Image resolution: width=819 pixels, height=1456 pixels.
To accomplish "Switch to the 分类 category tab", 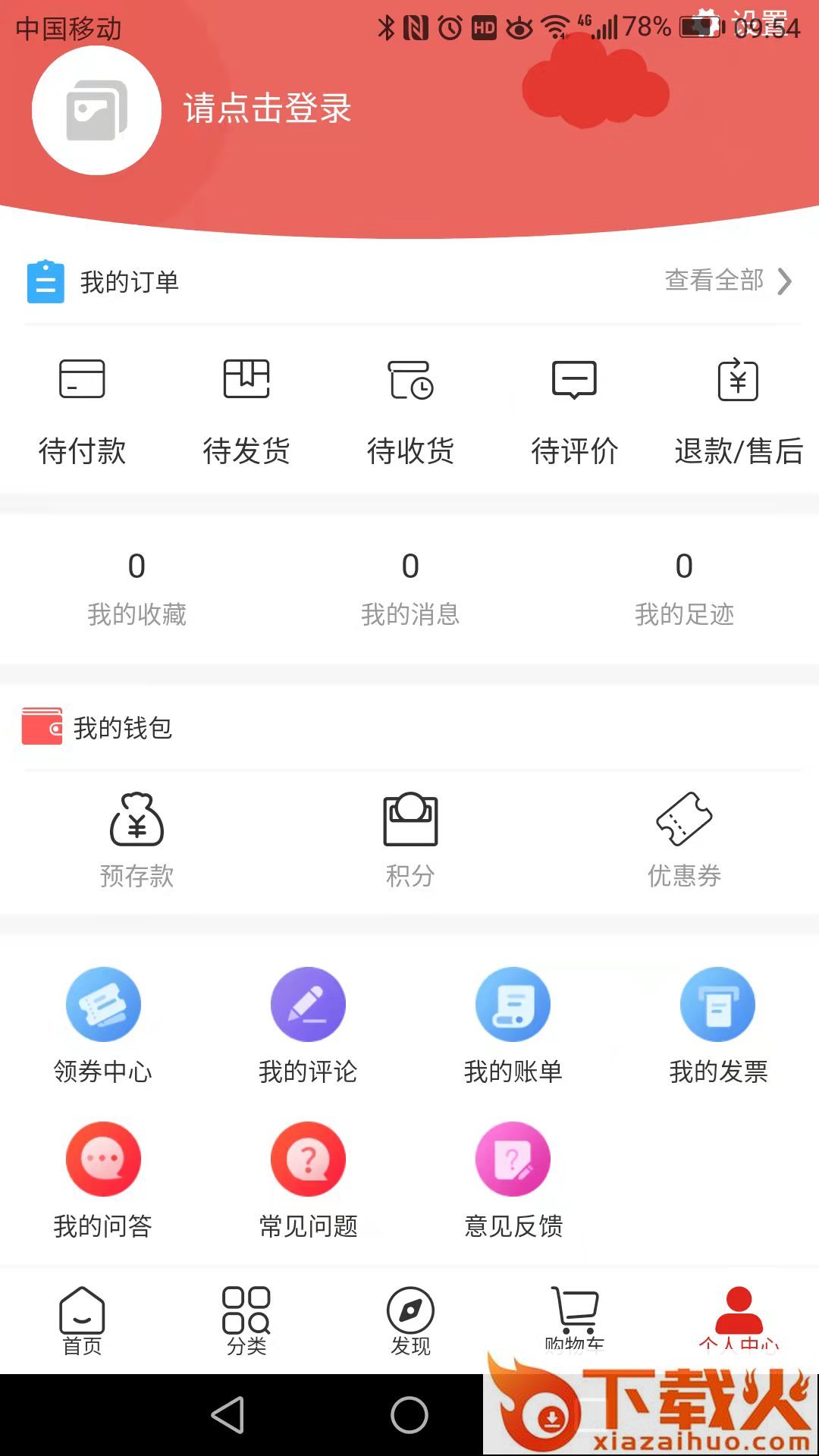I will coord(246,1319).
